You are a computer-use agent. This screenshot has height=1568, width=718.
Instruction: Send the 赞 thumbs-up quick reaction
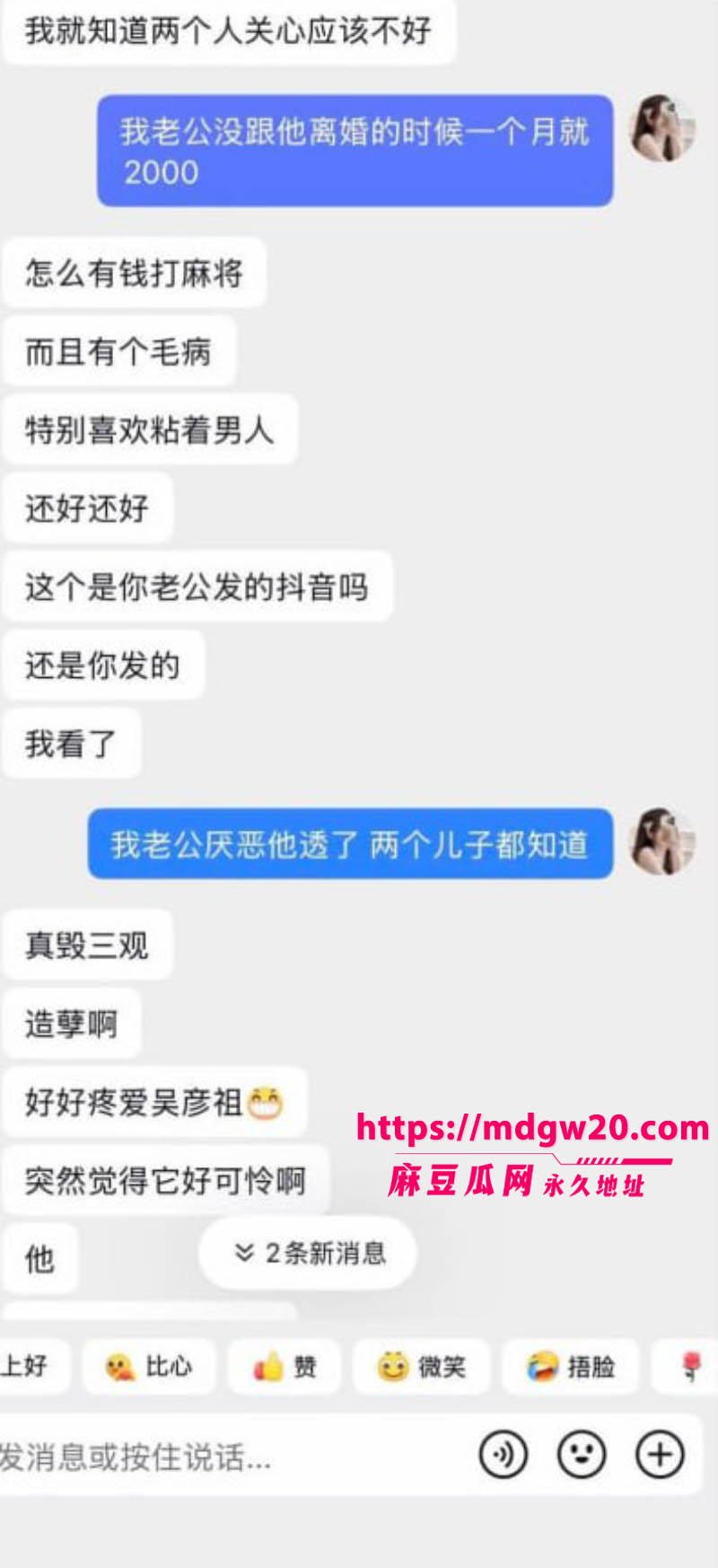pyautogui.click(x=284, y=1367)
